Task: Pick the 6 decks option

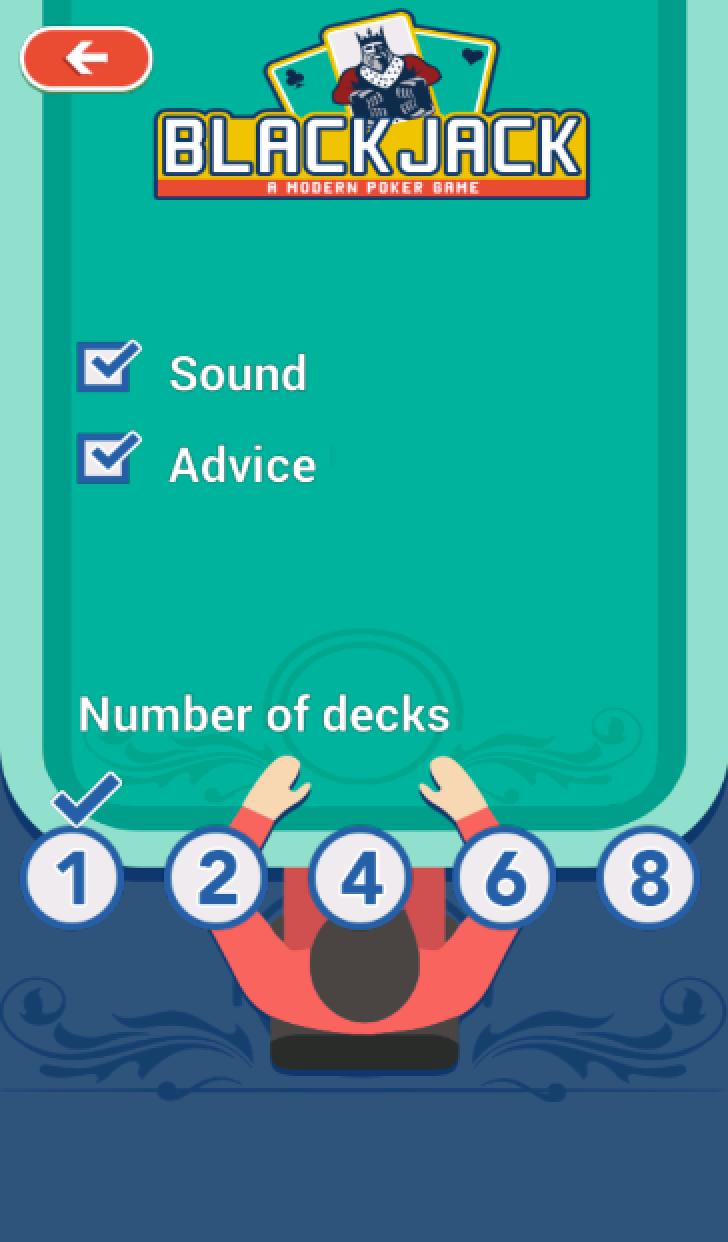Action: (x=505, y=879)
